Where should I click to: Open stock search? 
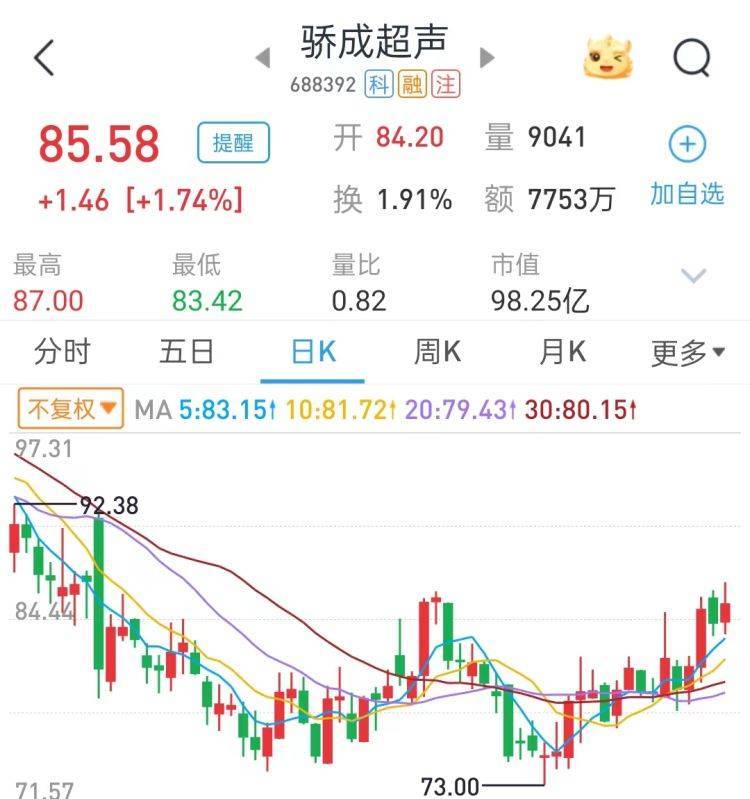coord(691,58)
